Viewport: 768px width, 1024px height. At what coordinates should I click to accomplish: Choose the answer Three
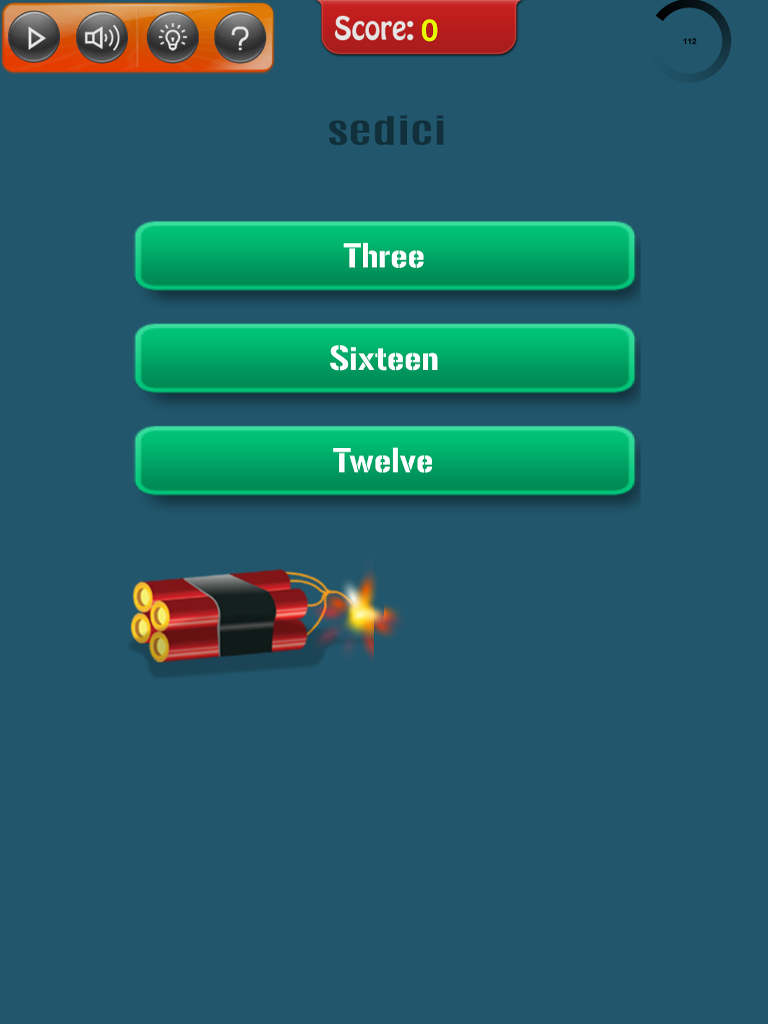[385, 256]
